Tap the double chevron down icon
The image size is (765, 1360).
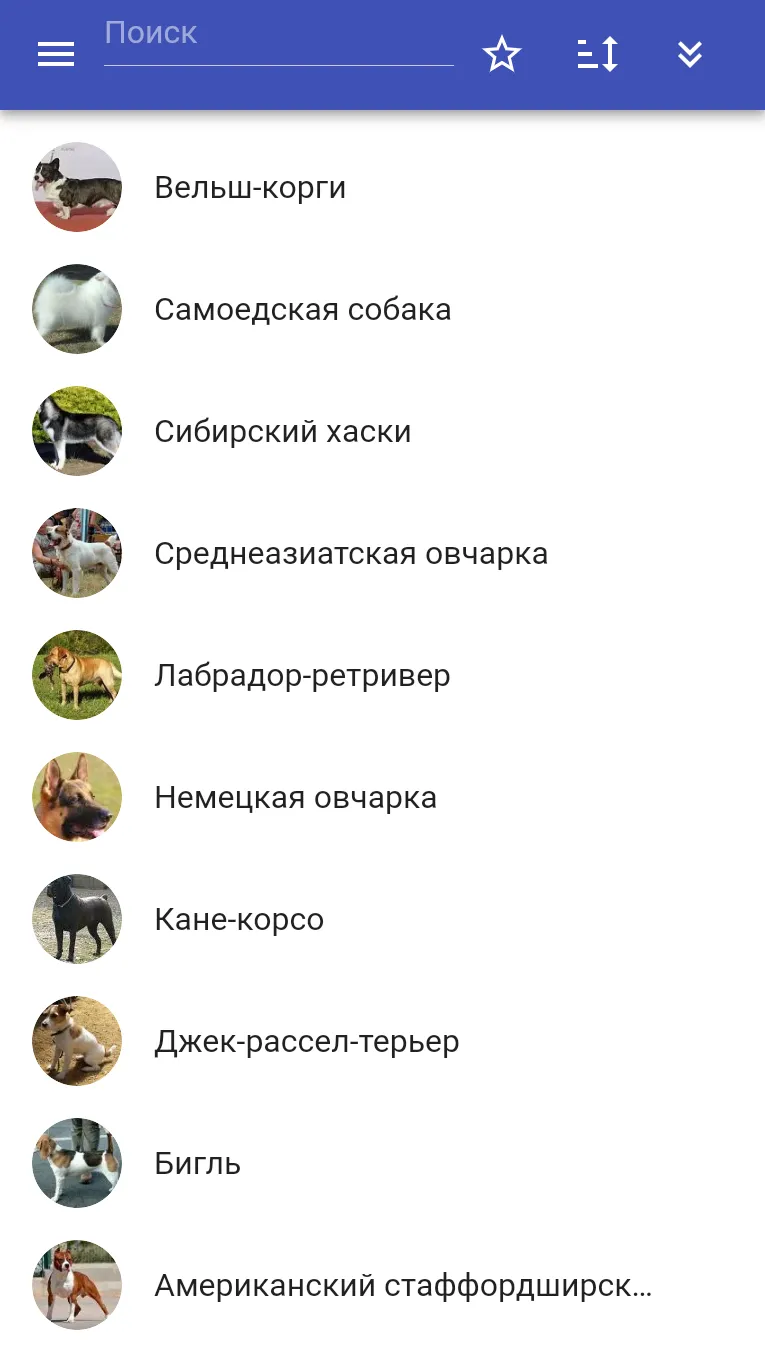pos(690,54)
